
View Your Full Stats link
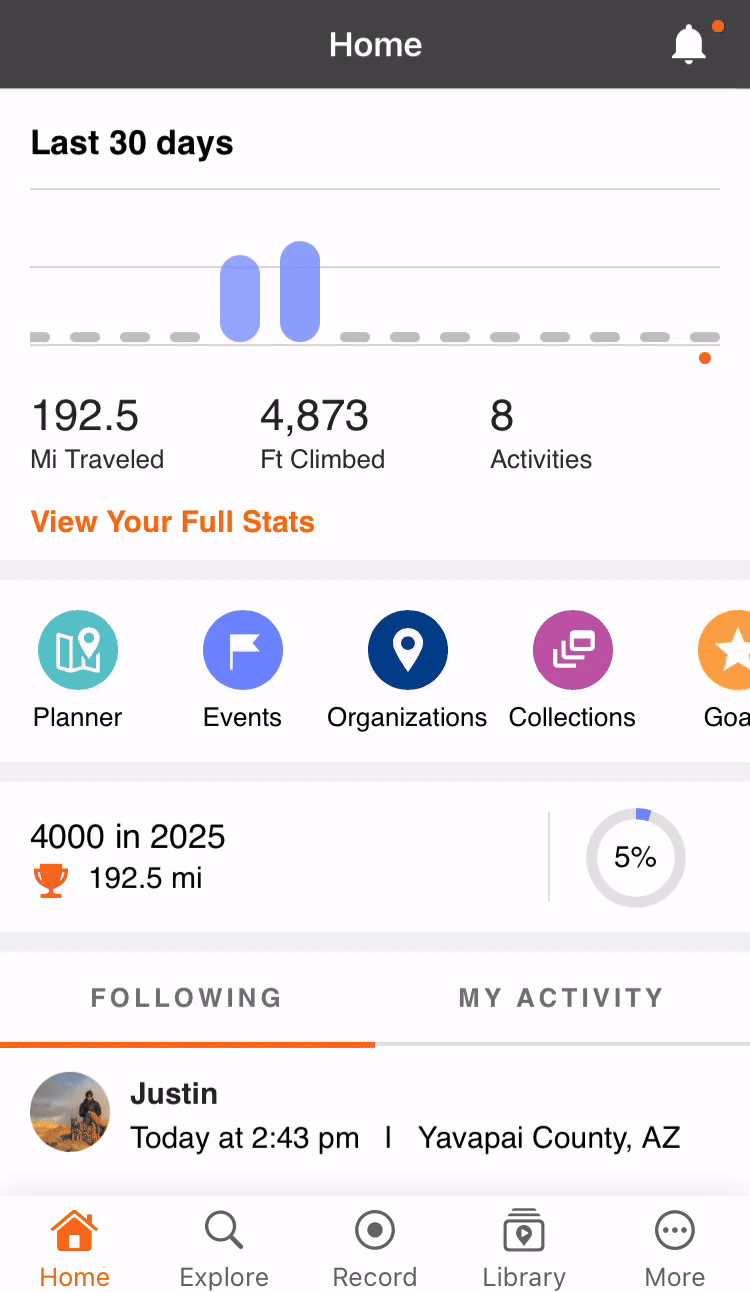point(173,522)
